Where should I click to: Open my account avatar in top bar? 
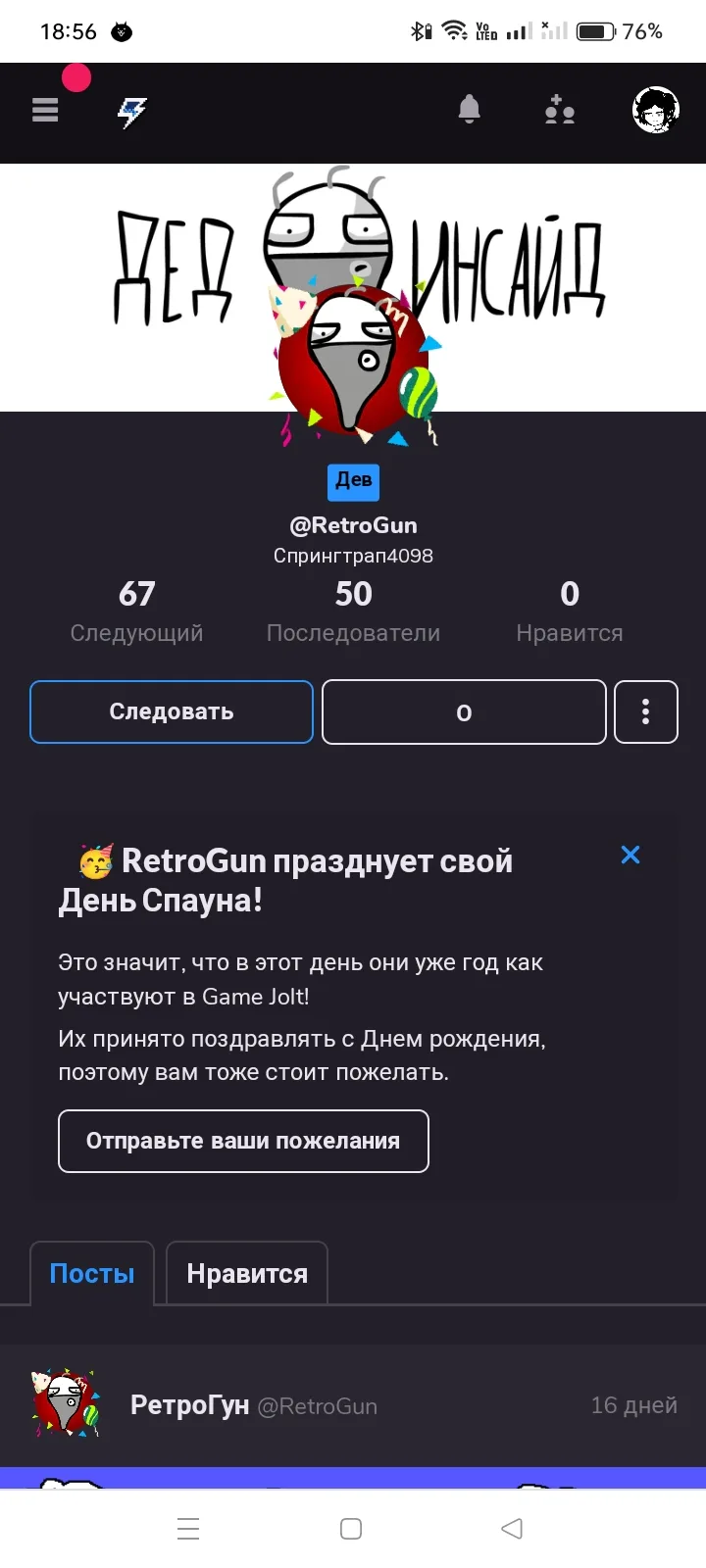656,110
